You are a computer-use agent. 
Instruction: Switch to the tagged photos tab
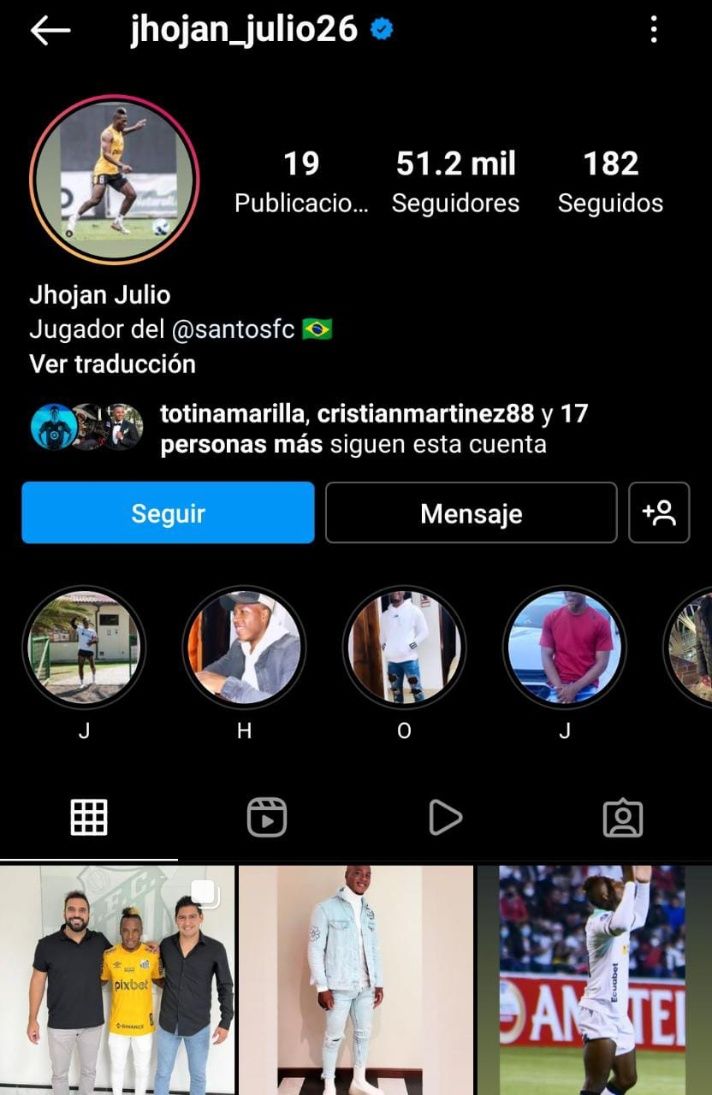pos(623,818)
